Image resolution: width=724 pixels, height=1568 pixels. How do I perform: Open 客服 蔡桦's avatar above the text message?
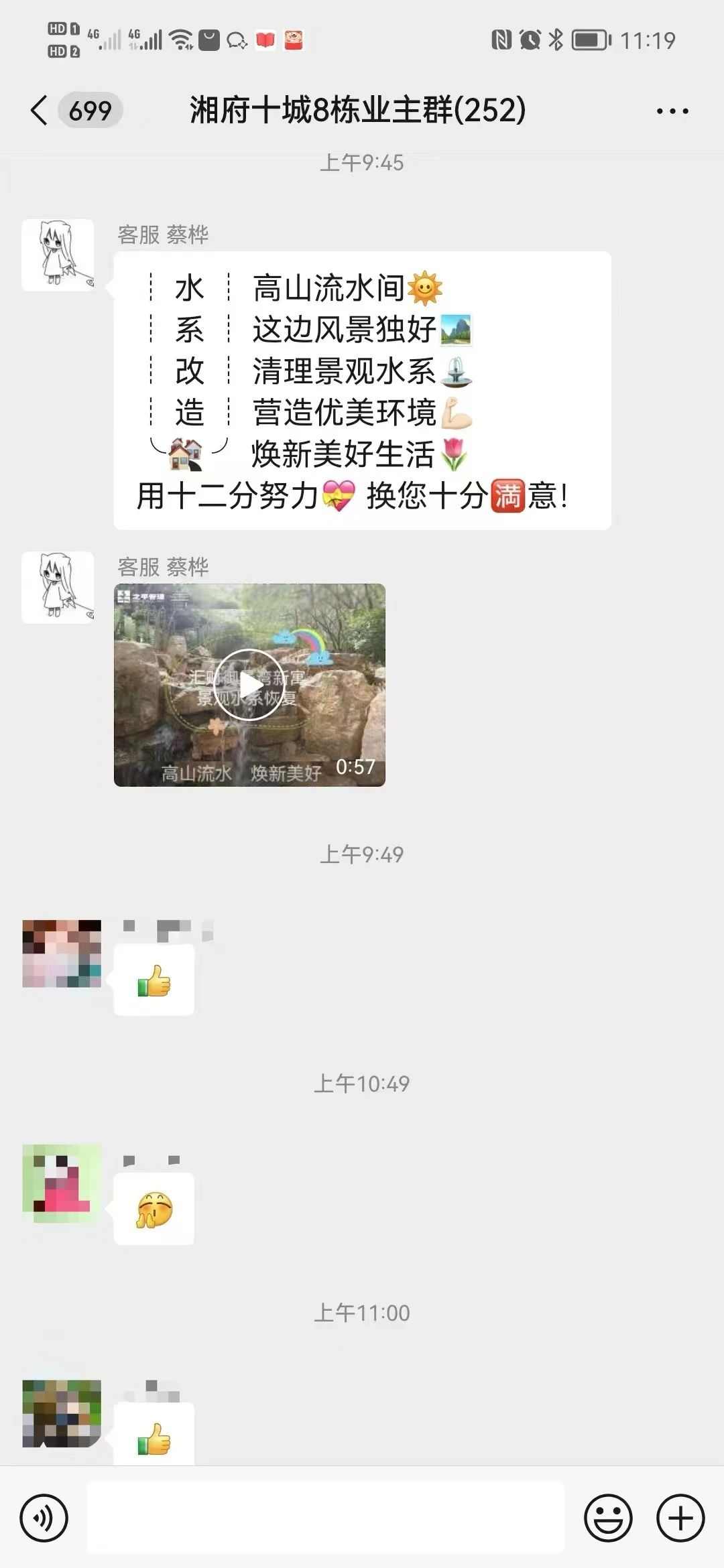(58, 255)
